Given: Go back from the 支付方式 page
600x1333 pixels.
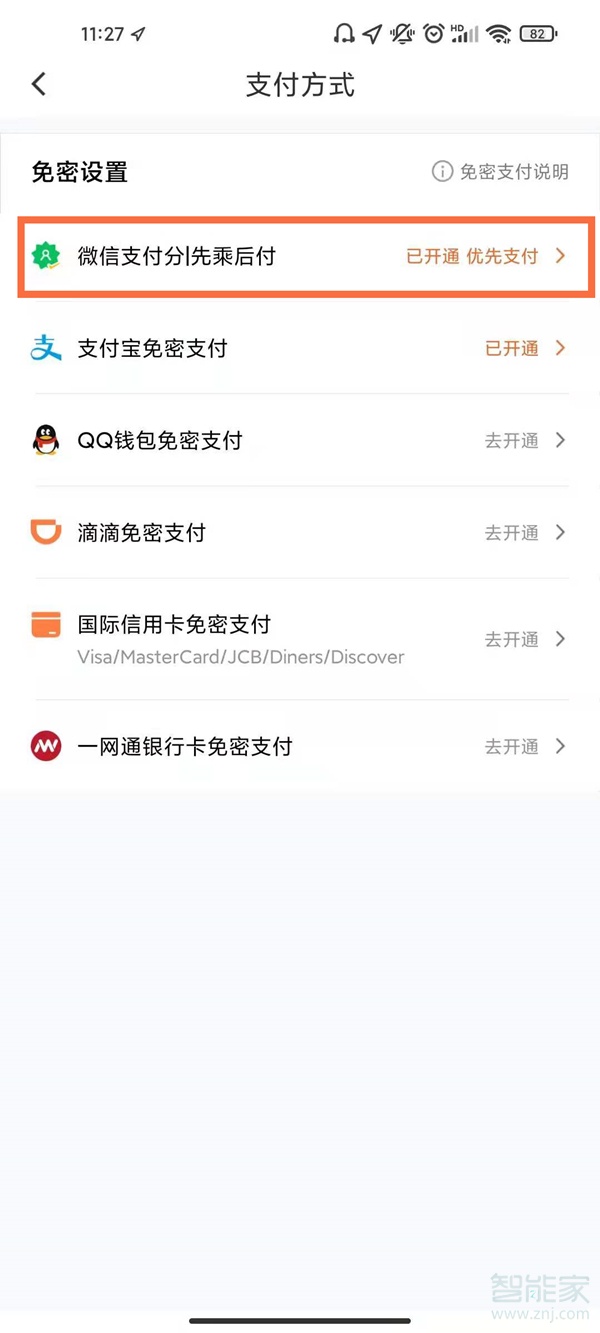Looking at the screenshot, I should pyautogui.click(x=39, y=84).
